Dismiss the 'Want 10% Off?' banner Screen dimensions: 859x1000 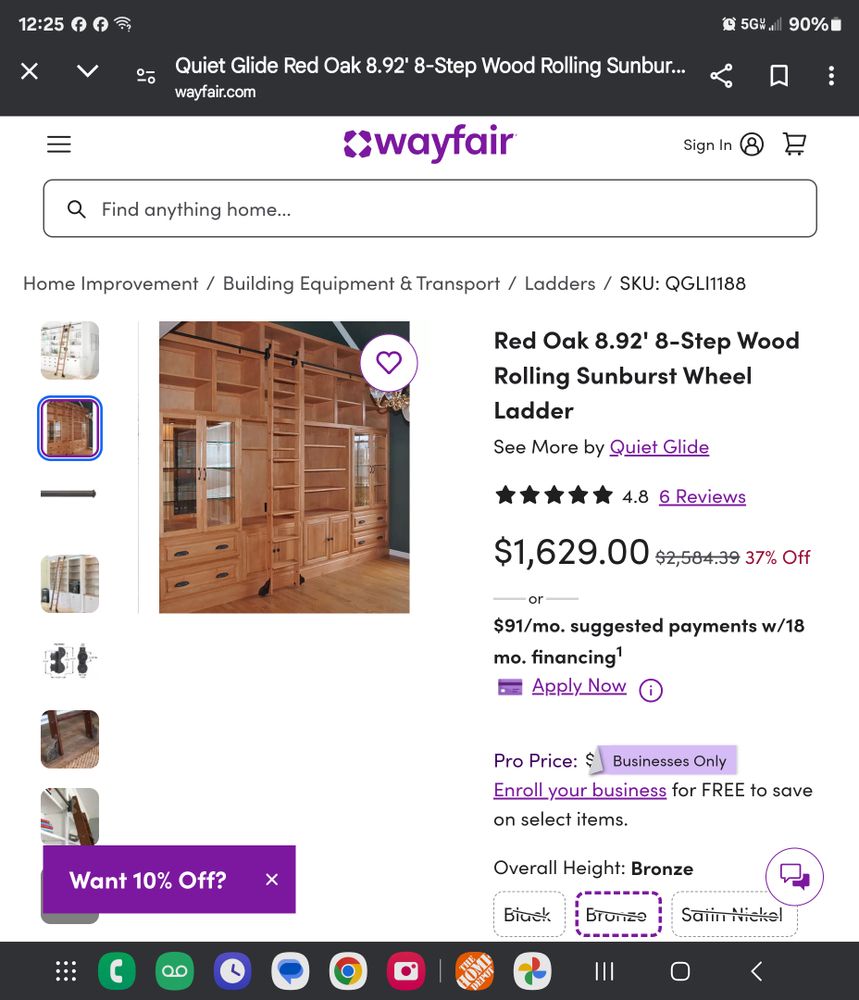pyautogui.click(x=272, y=880)
